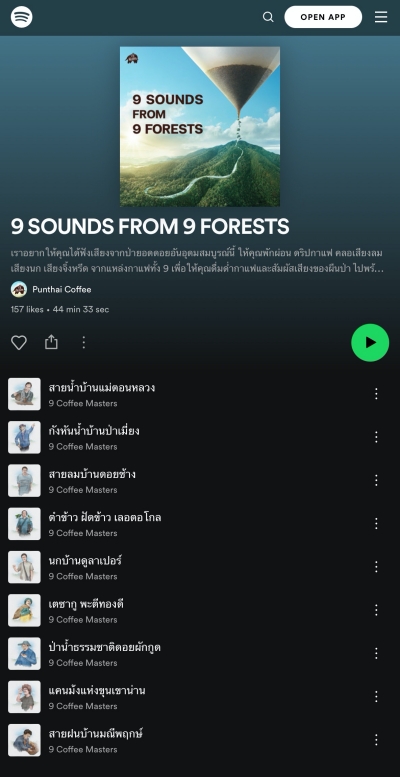Open more options for แคนม้งแห่งขุนเขาน่าน
This screenshot has width=400, height=777.
tap(376, 696)
